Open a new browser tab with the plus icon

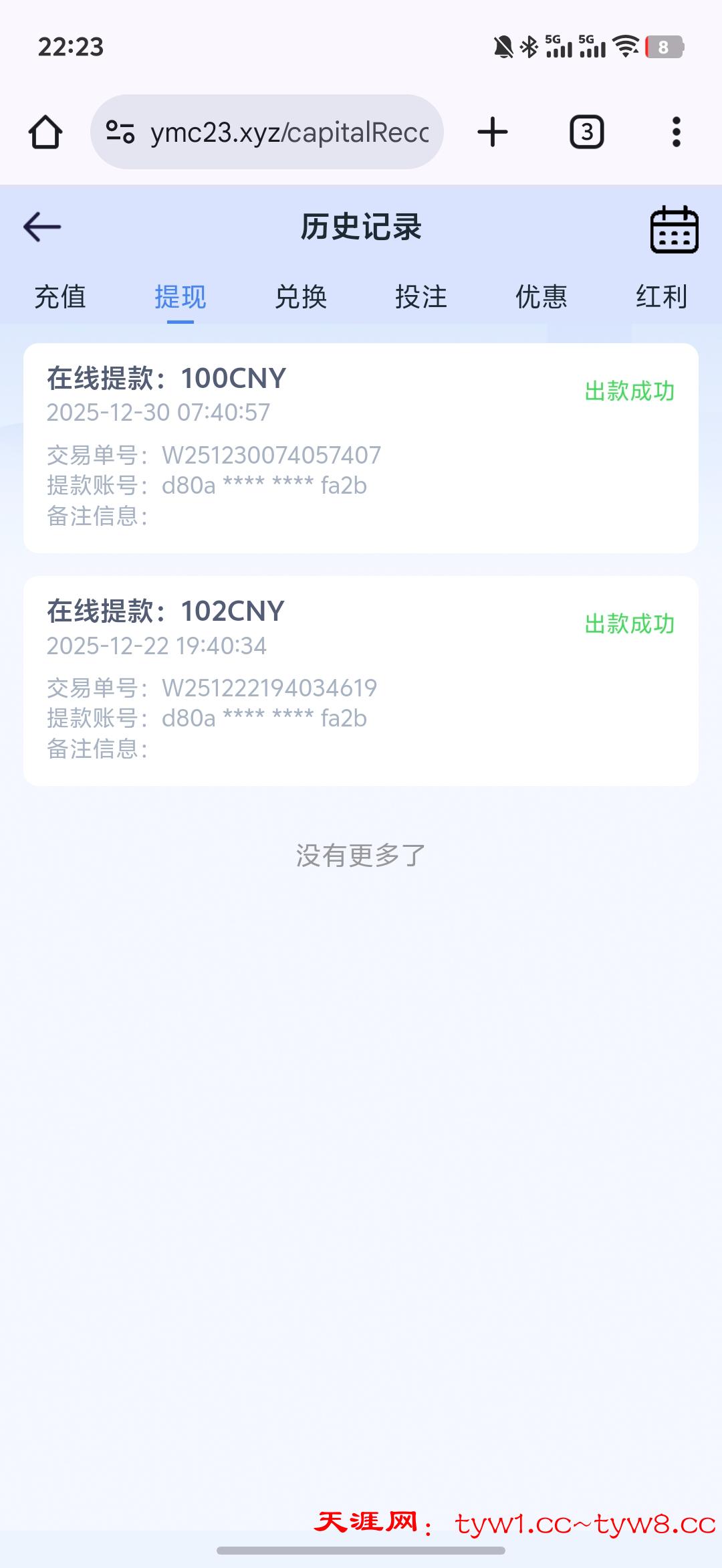pos(492,131)
